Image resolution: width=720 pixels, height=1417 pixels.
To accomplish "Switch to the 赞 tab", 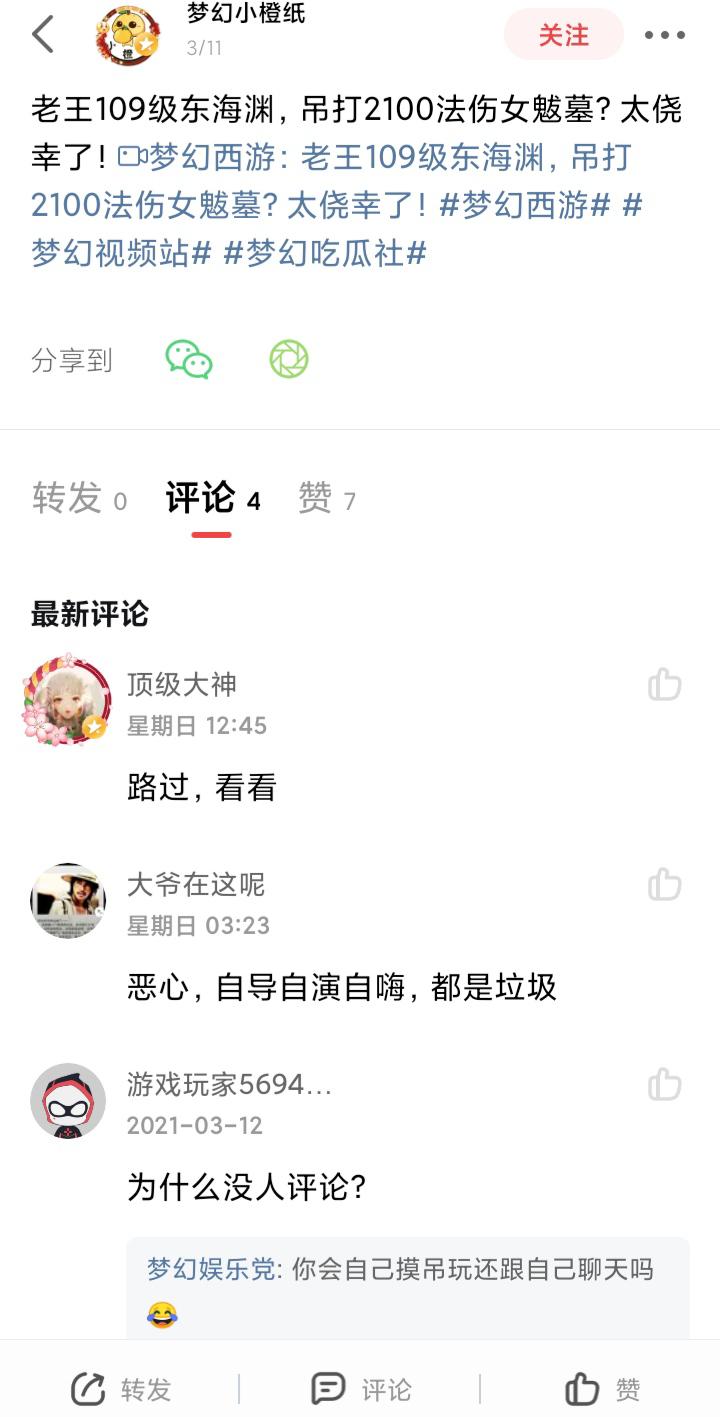I will [326, 498].
